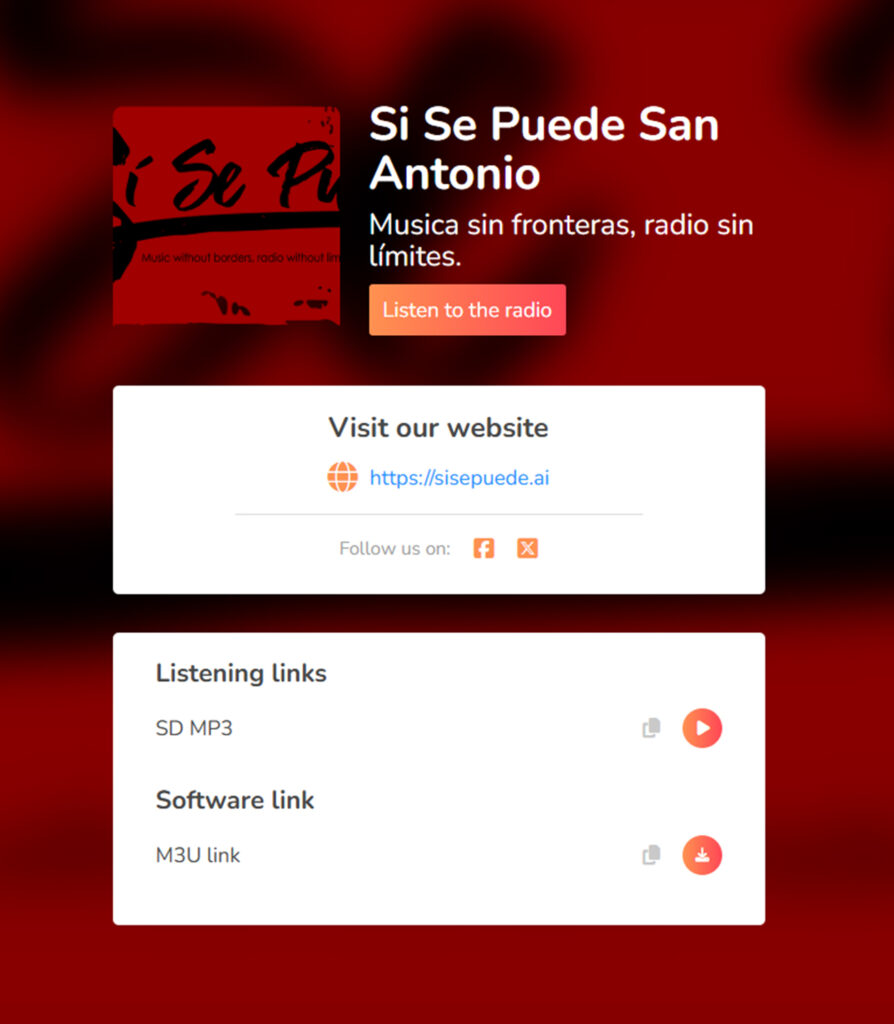Open the https://sisepuede.ai website link

coord(459,478)
